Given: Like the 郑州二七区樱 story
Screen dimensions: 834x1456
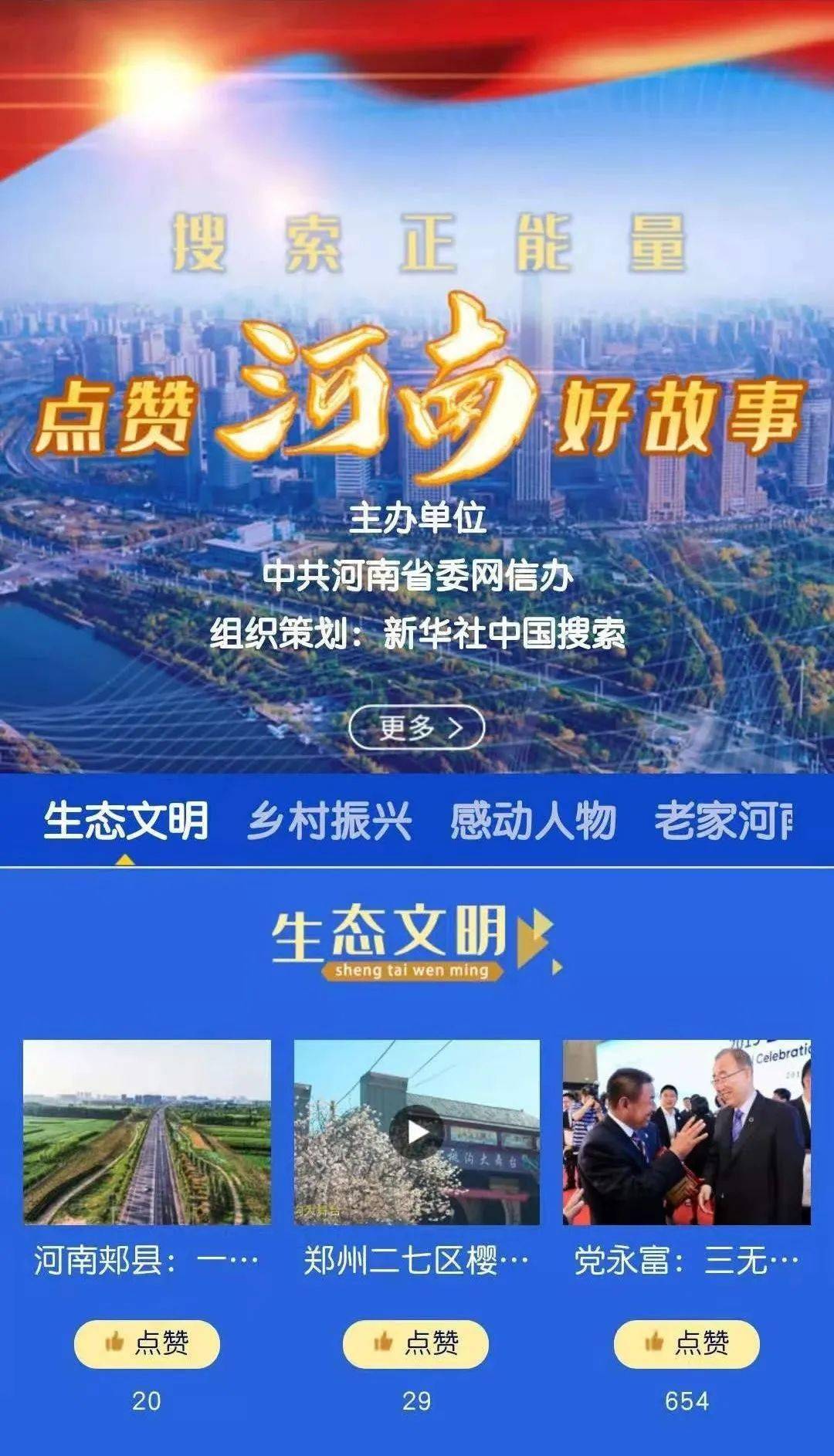Looking at the screenshot, I should coord(416,1344).
